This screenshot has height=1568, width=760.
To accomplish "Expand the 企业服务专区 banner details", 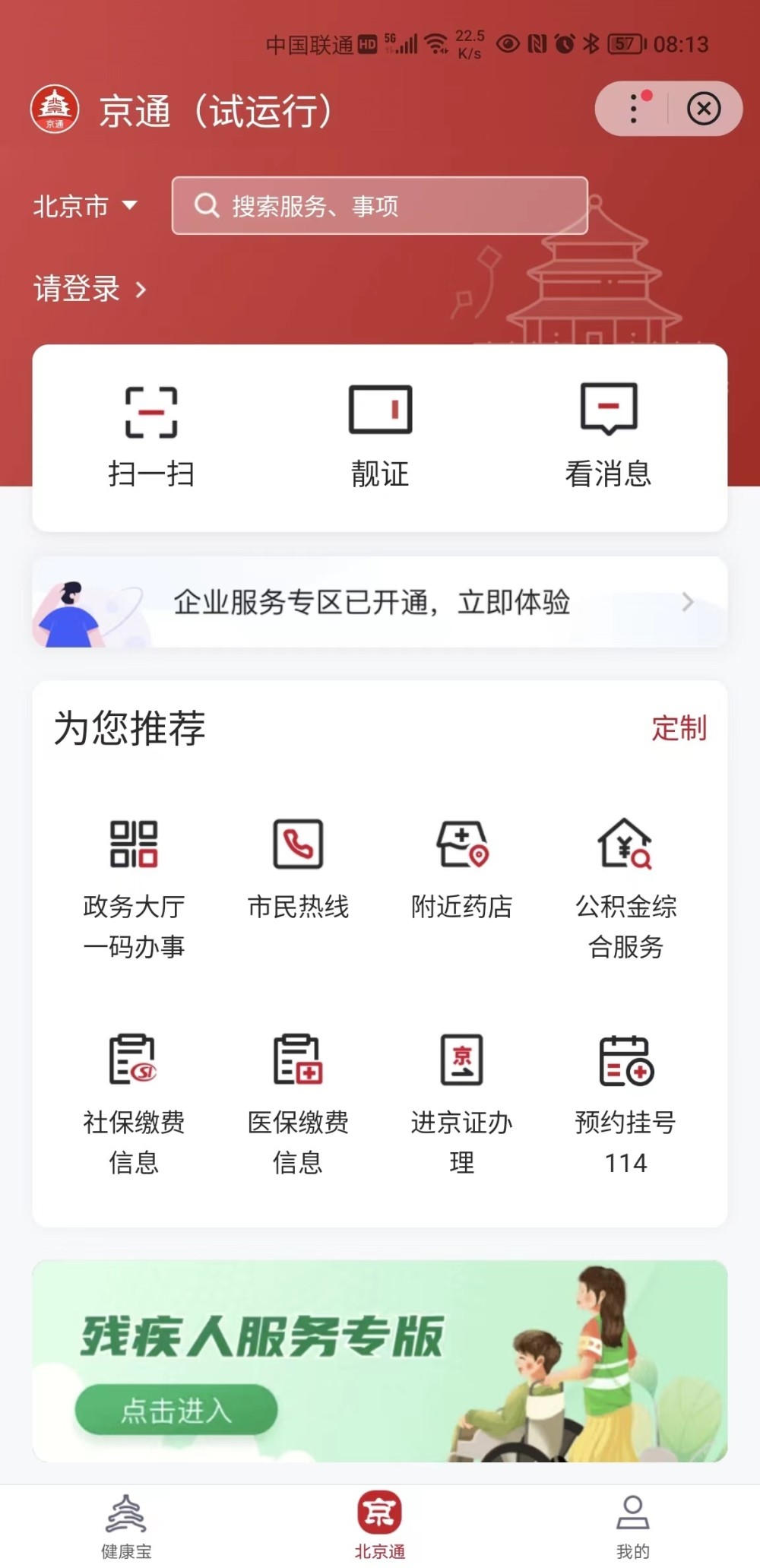I will click(380, 602).
